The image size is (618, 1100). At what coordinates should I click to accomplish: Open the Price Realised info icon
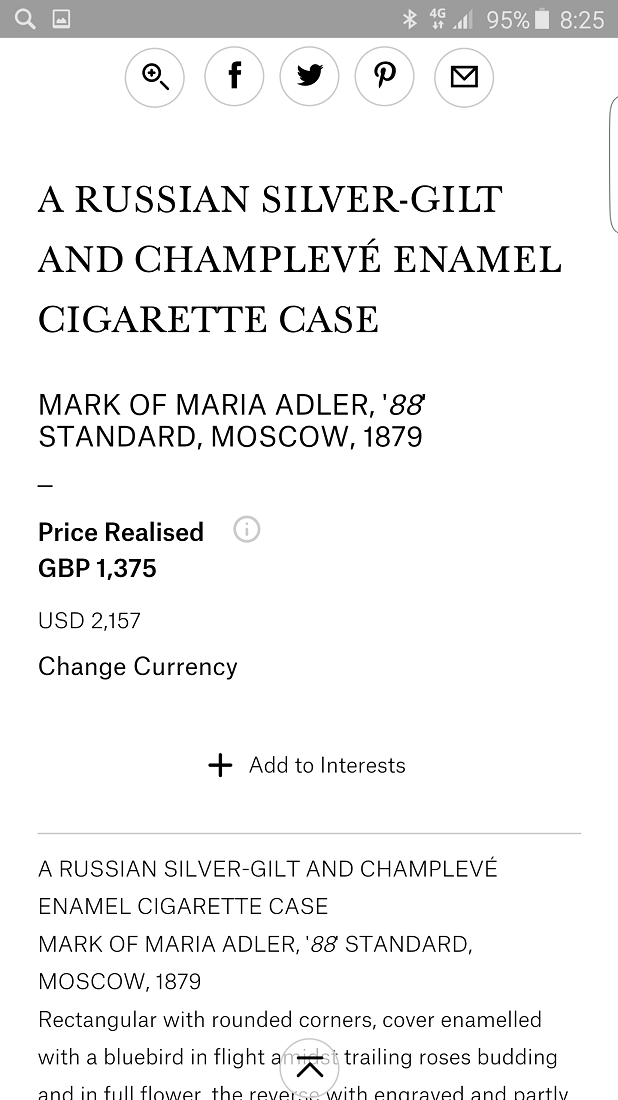click(247, 530)
